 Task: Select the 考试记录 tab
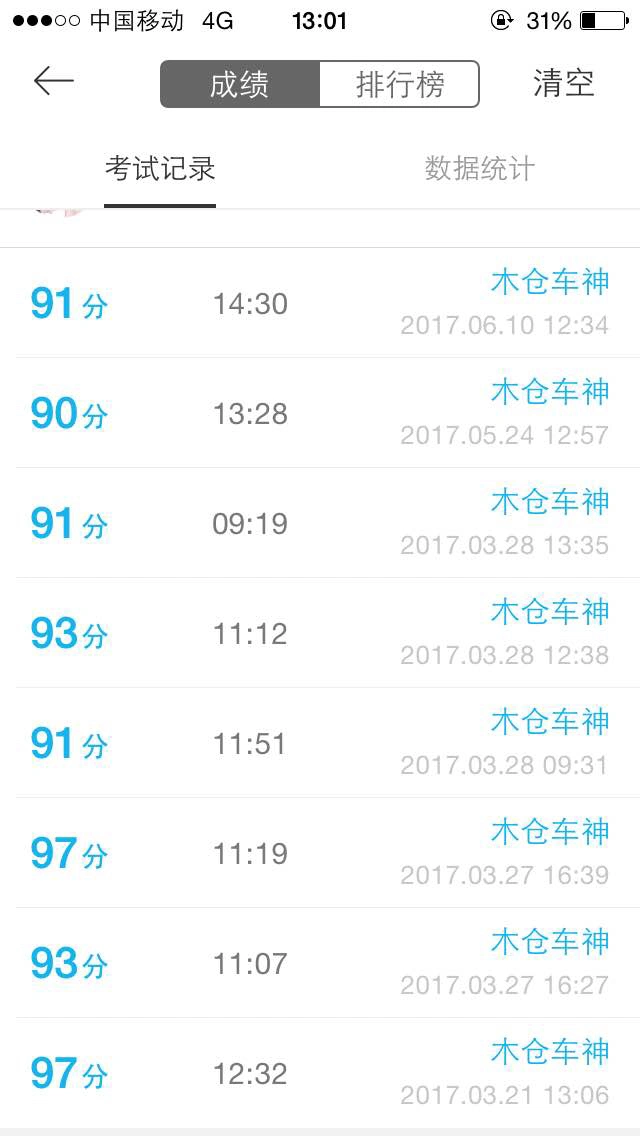click(x=160, y=169)
